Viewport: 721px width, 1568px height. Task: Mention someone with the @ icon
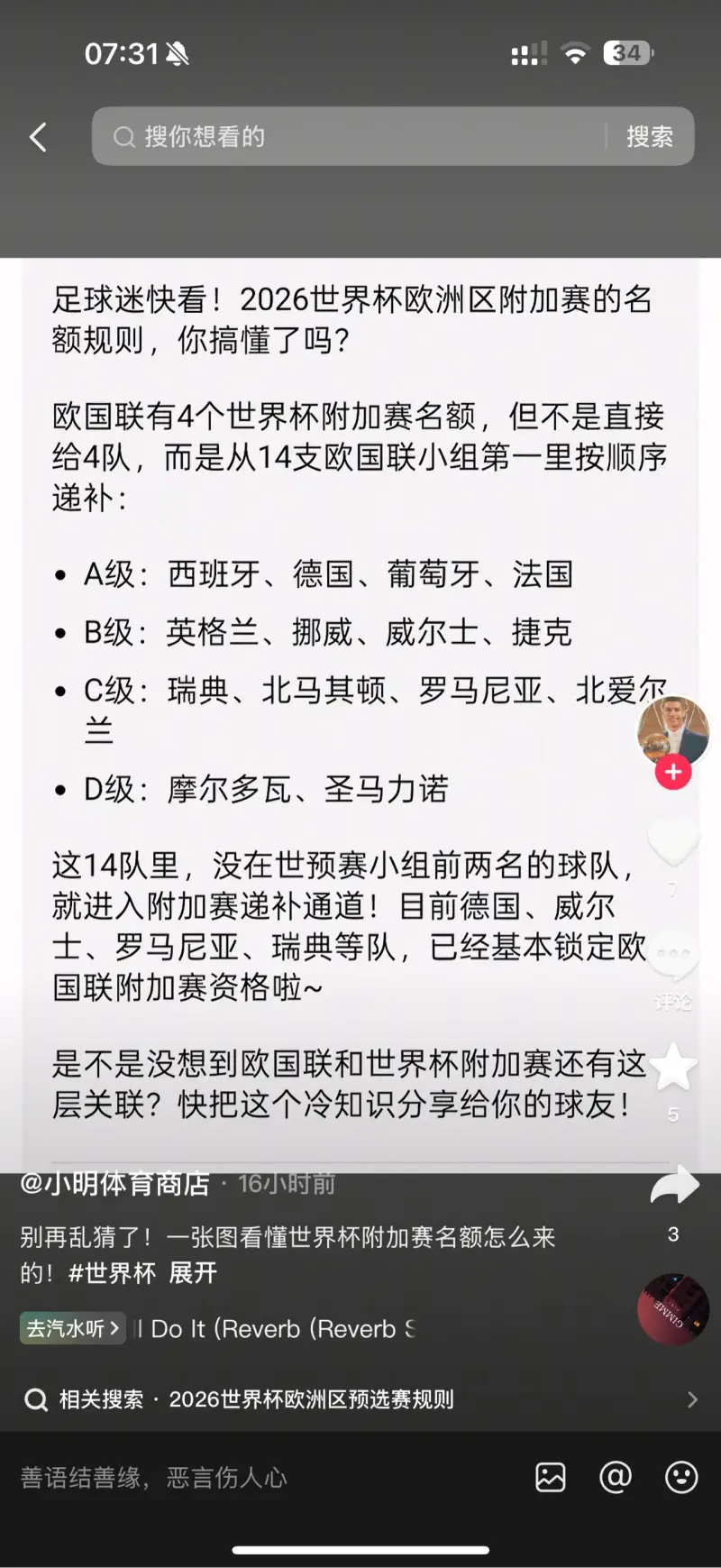[x=616, y=1477]
